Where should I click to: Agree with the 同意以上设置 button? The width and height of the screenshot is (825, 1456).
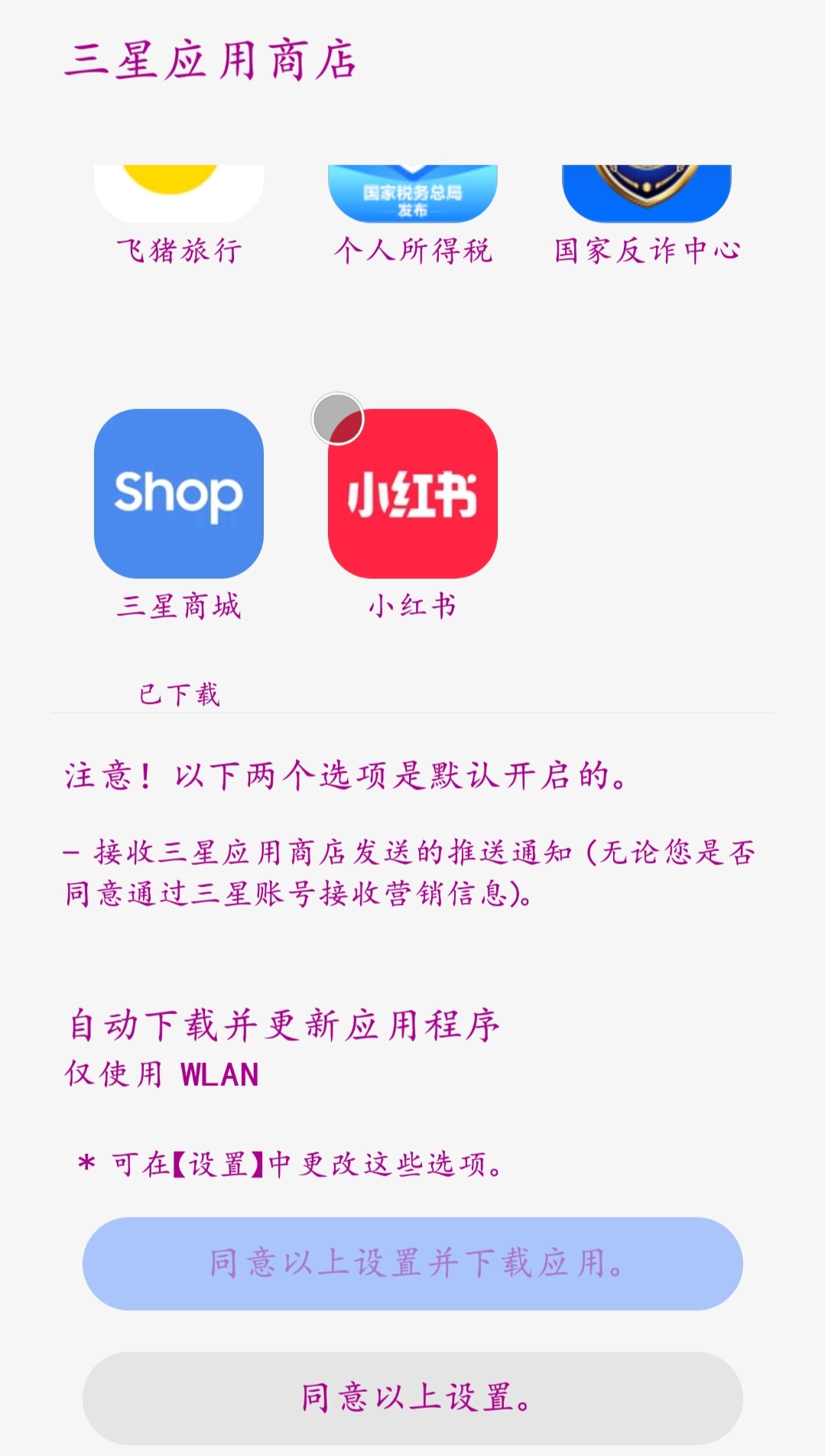click(x=413, y=1398)
